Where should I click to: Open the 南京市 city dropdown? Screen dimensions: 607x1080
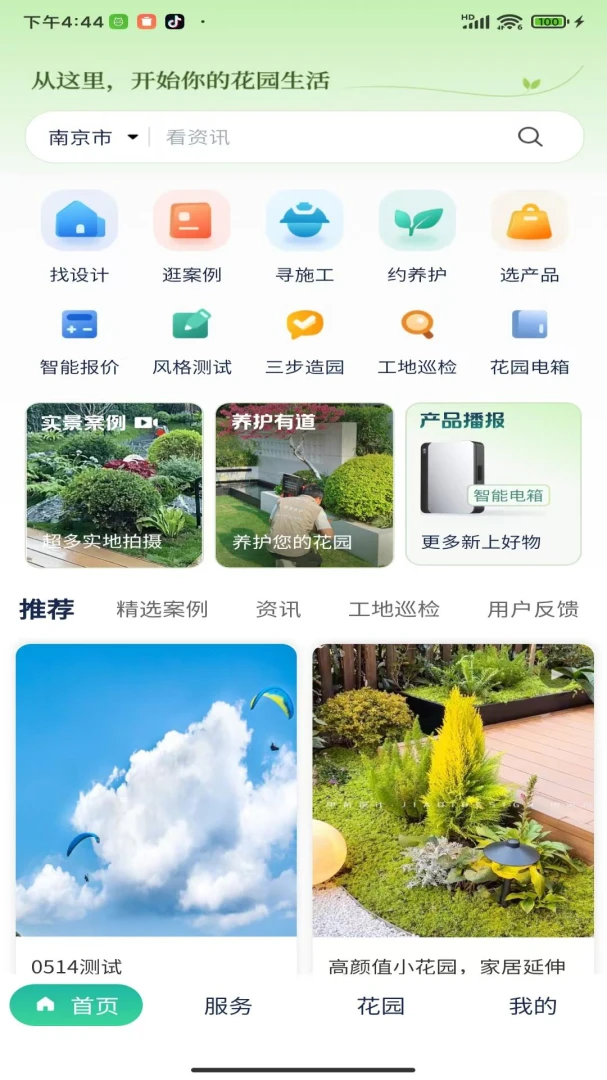point(93,137)
